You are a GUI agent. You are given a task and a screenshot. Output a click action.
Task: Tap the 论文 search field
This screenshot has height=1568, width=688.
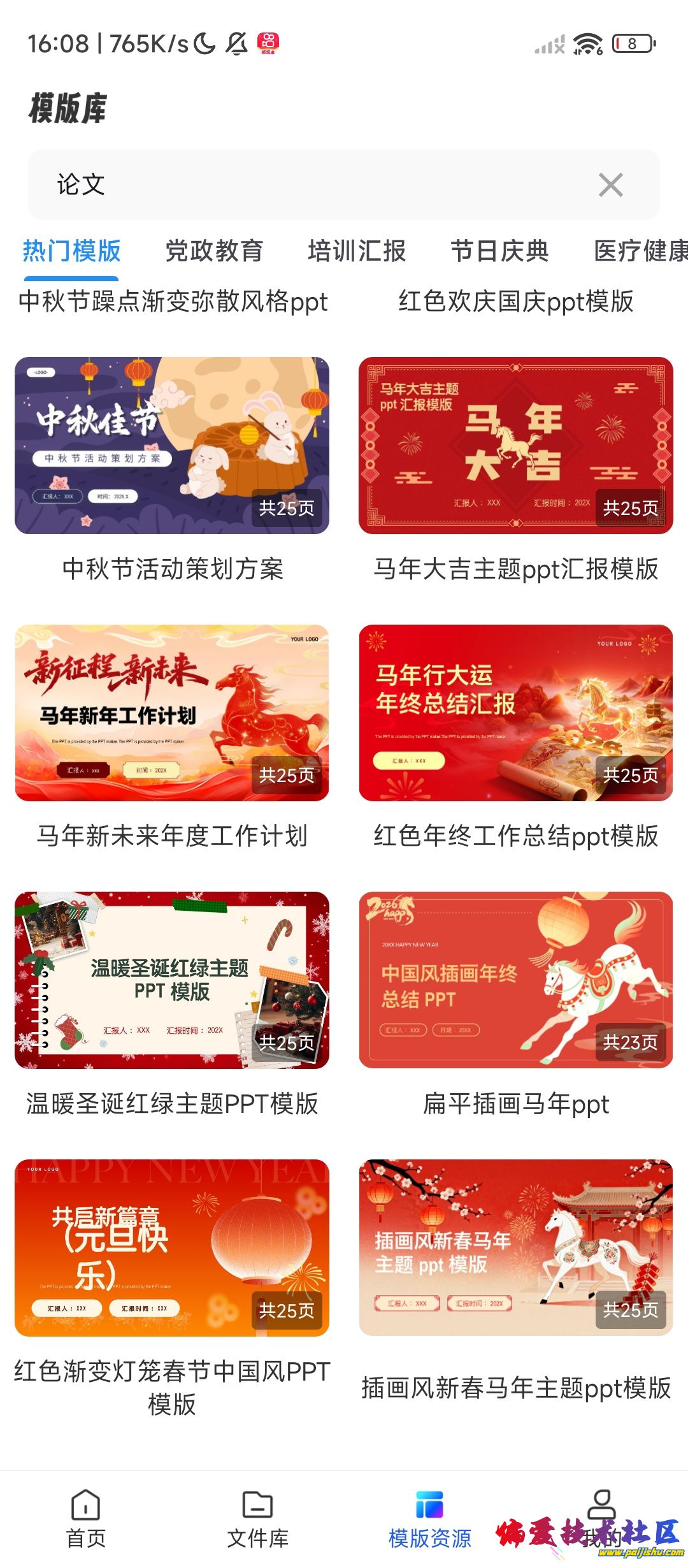pyautogui.click(x=306, y=185)
